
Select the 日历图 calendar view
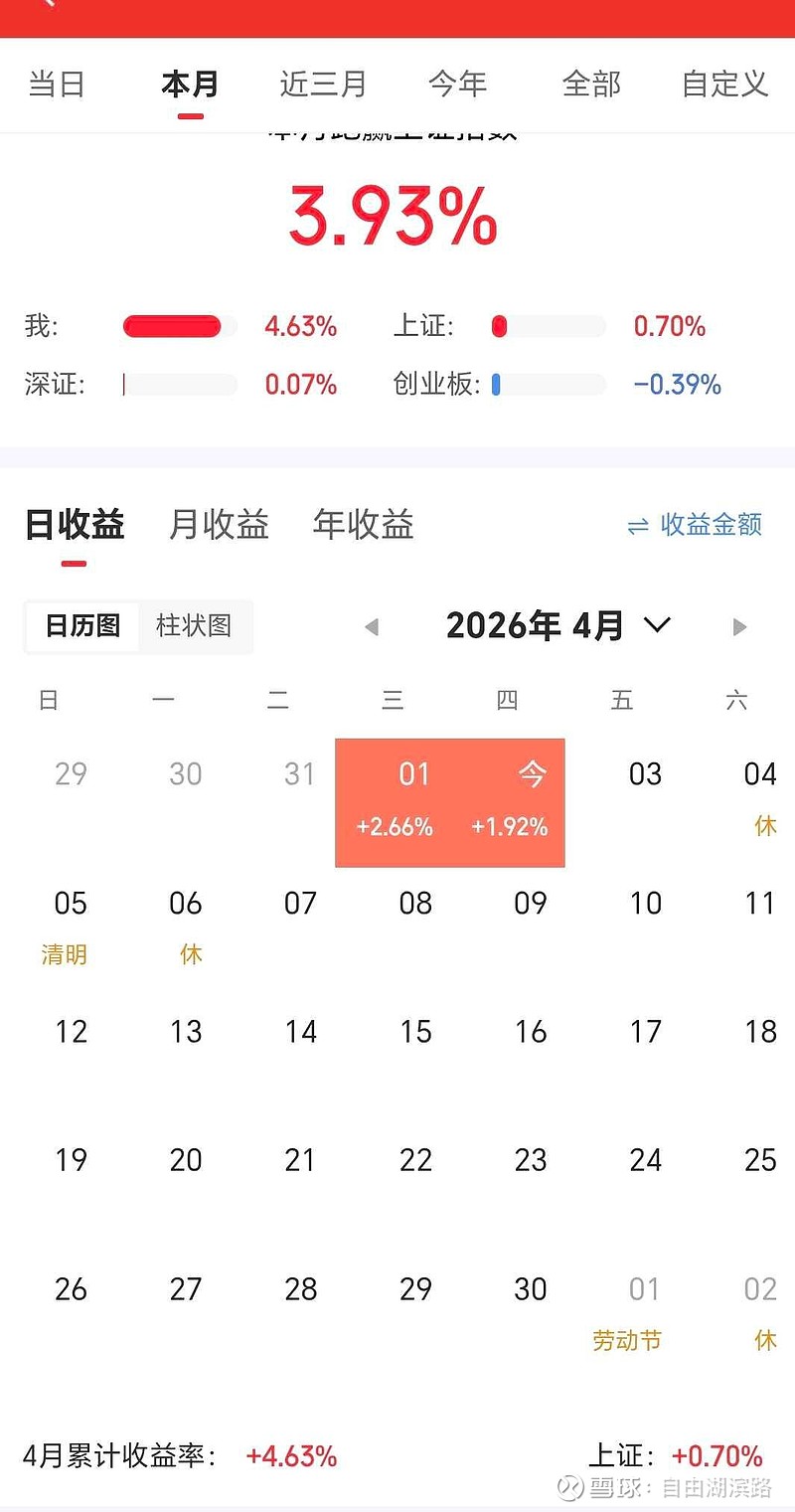(x=81, y=626)
